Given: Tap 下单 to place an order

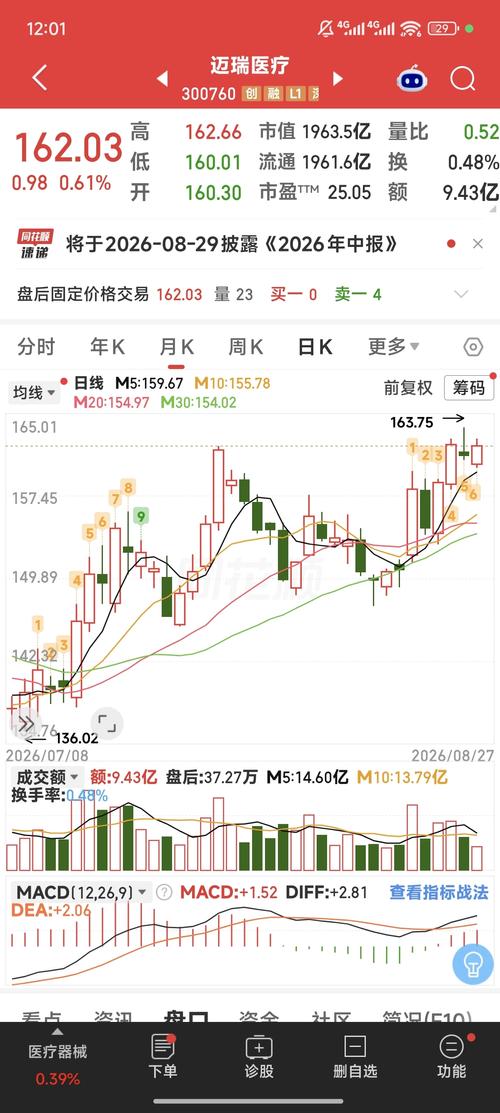Looking at the screenshot, I should point(163,1057).
